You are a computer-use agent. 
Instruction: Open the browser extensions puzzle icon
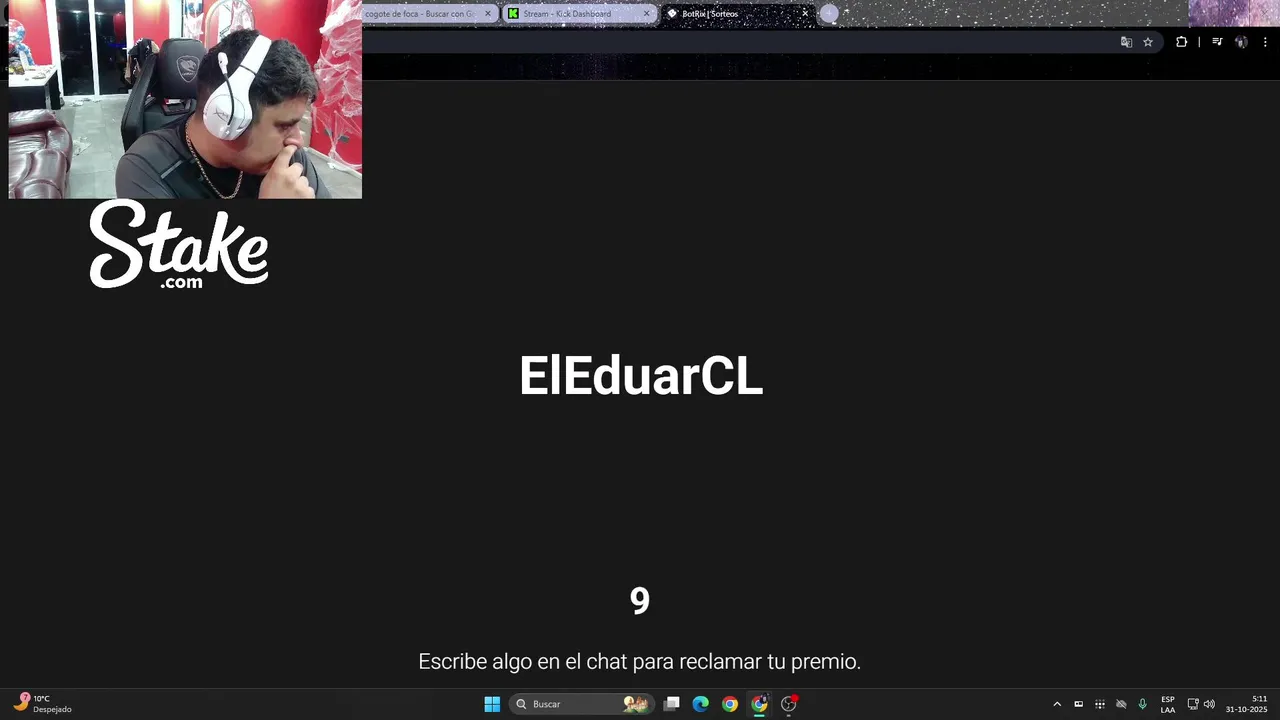(1181, 42)
